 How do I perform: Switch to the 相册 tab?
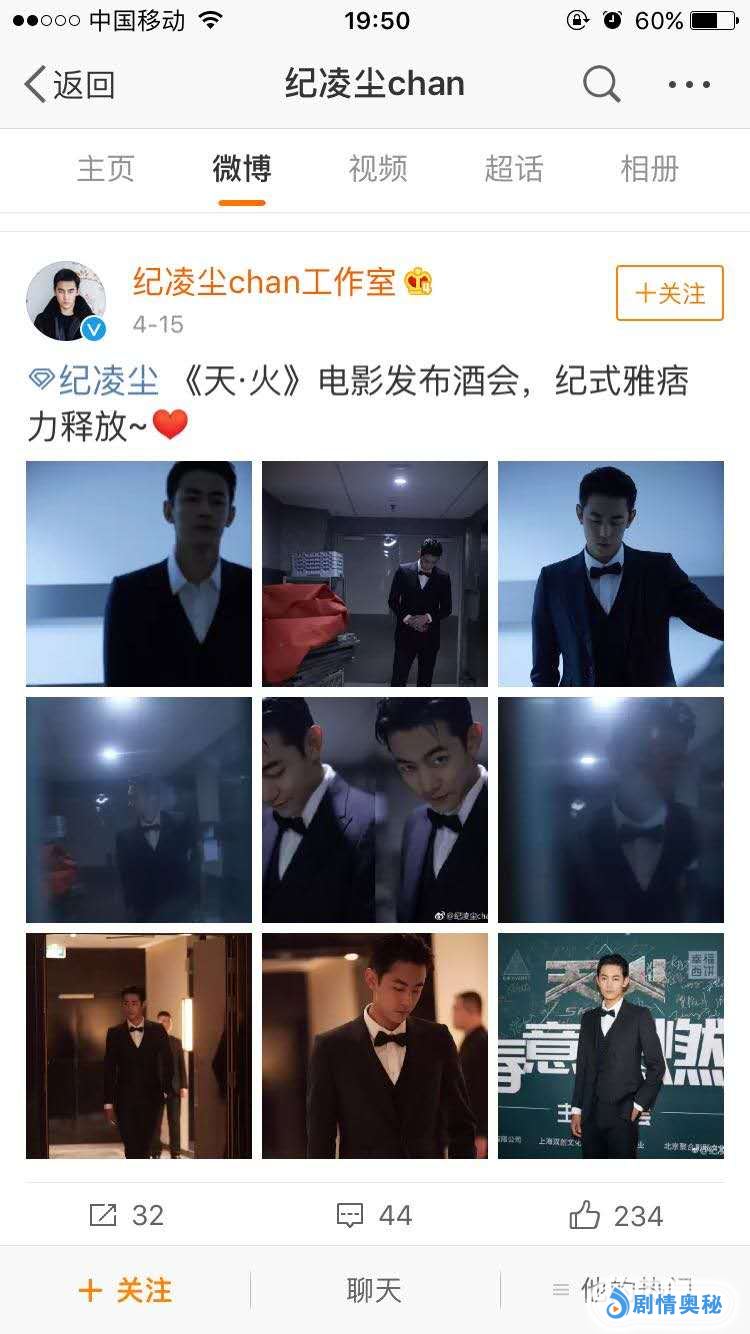pos(649,169)
